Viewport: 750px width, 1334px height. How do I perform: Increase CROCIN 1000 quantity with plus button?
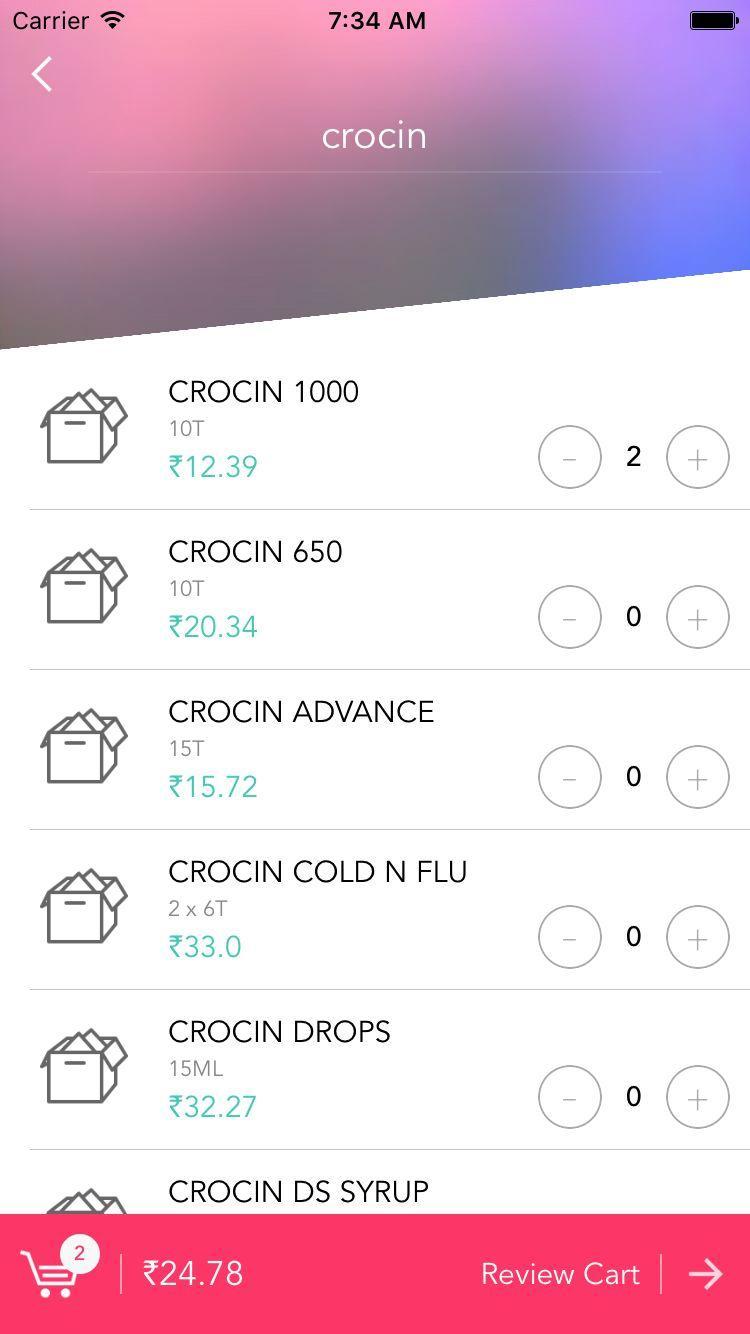coord(697,457)
